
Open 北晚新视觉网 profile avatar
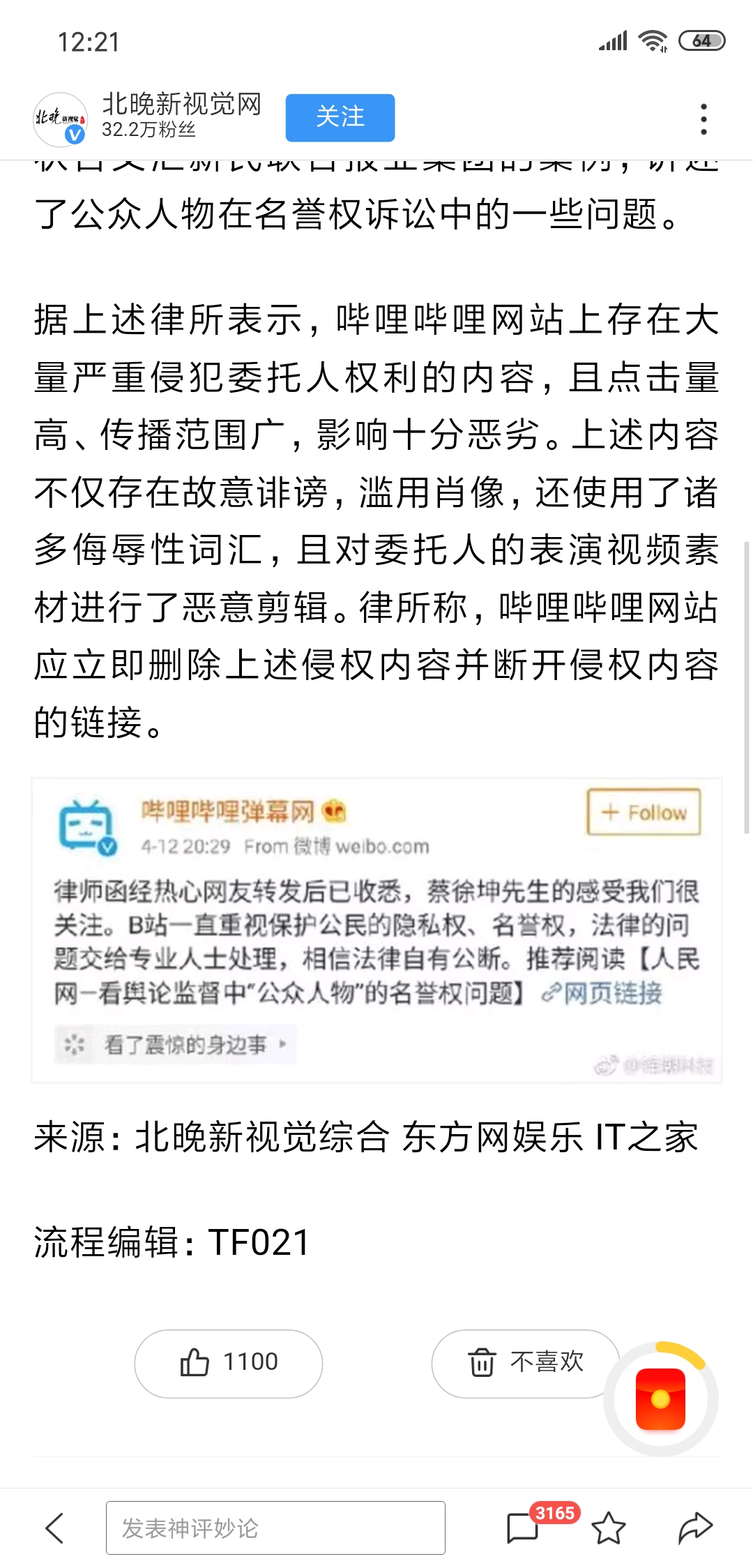click(x=60, y=119)
